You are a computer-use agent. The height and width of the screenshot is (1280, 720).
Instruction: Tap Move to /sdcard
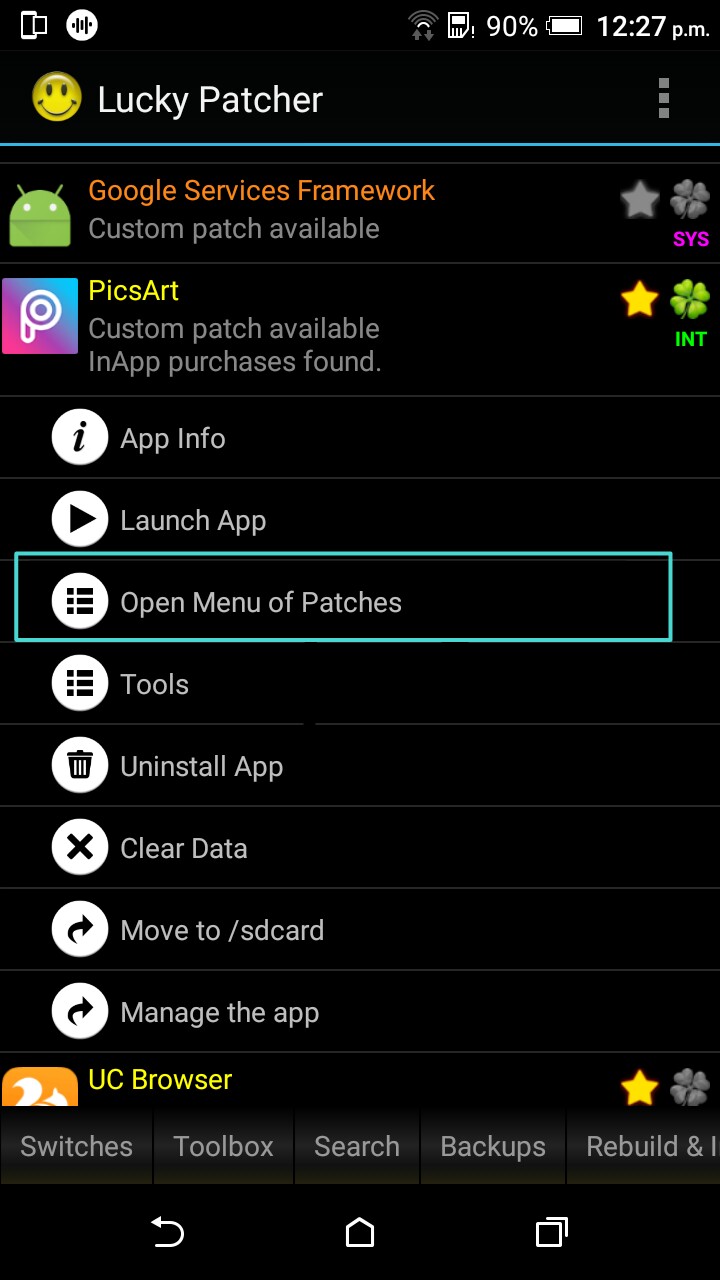[x=360, y=930]
